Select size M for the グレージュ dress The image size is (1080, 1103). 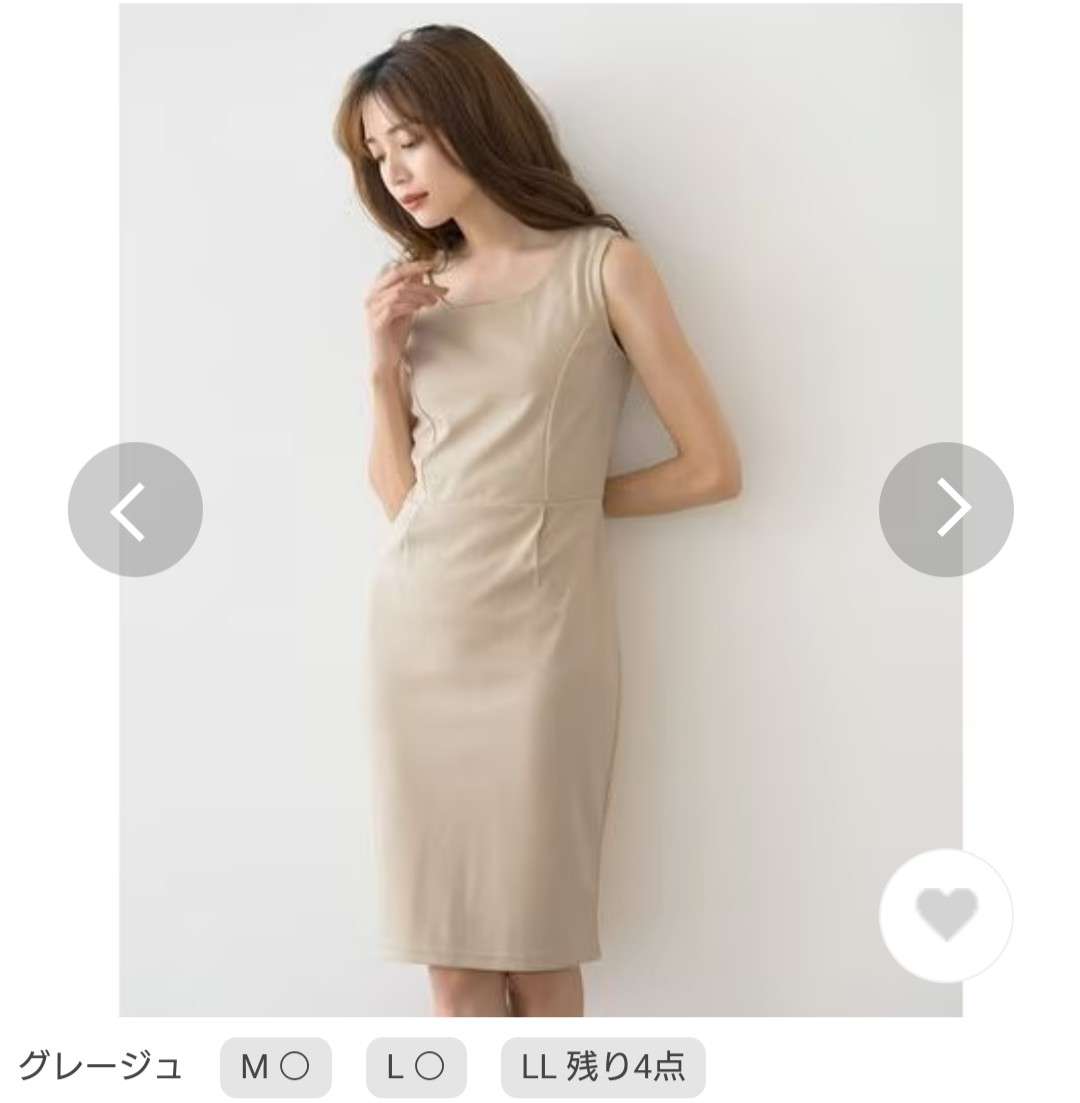275,1067
